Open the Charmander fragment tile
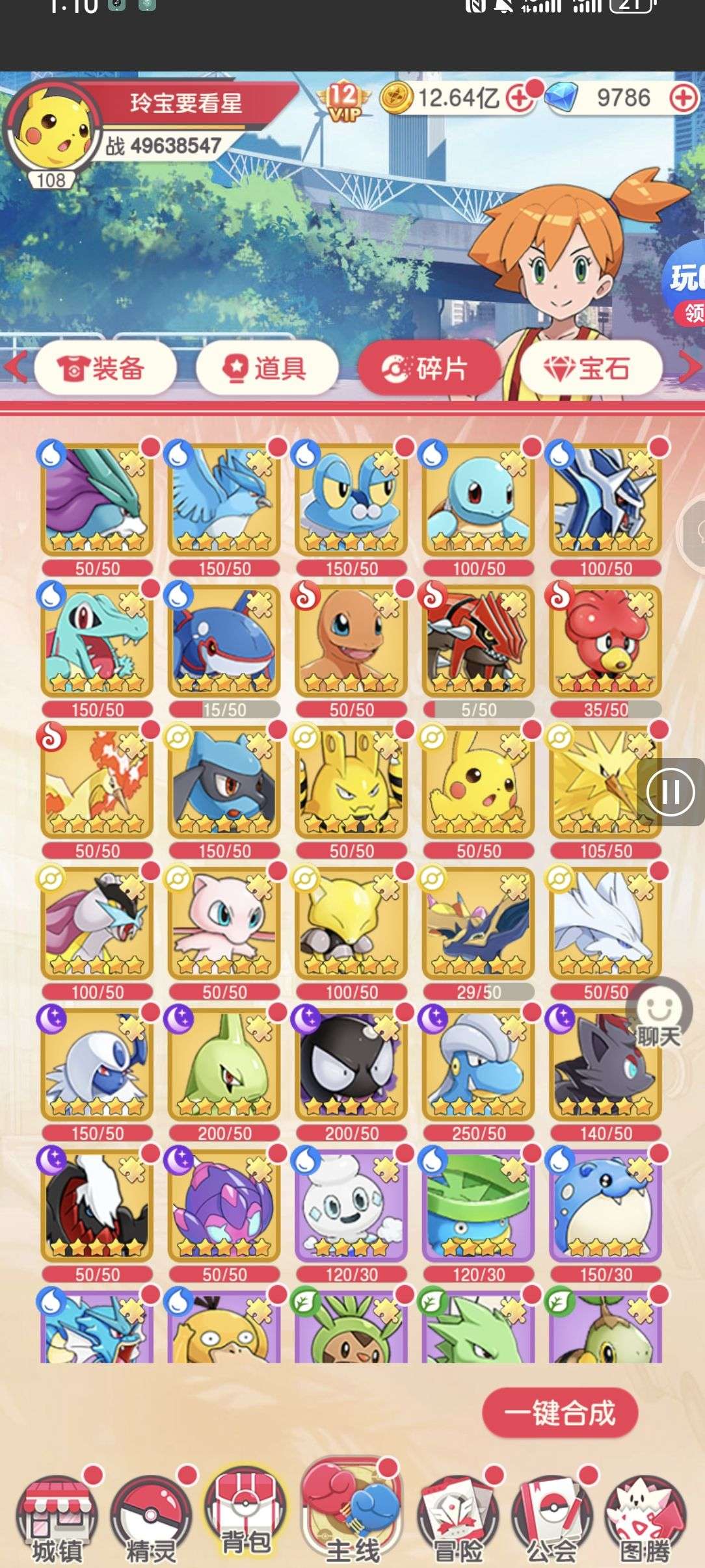 351,640
